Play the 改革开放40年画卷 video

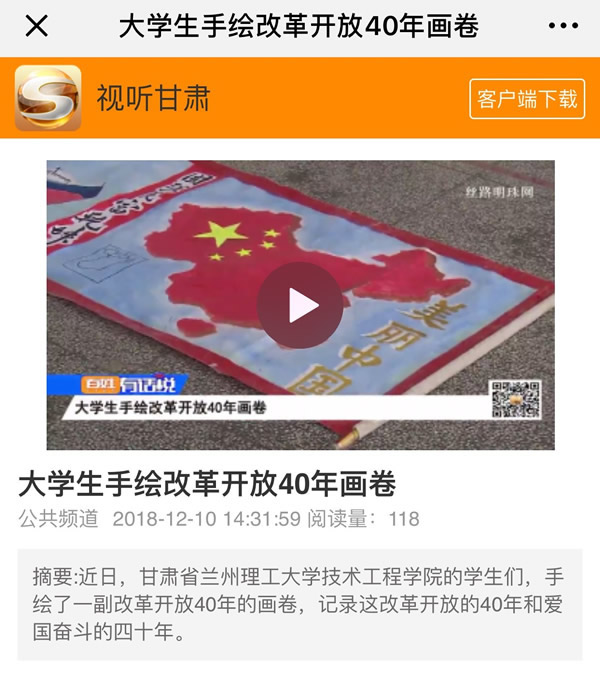click(x=300, y=305)
